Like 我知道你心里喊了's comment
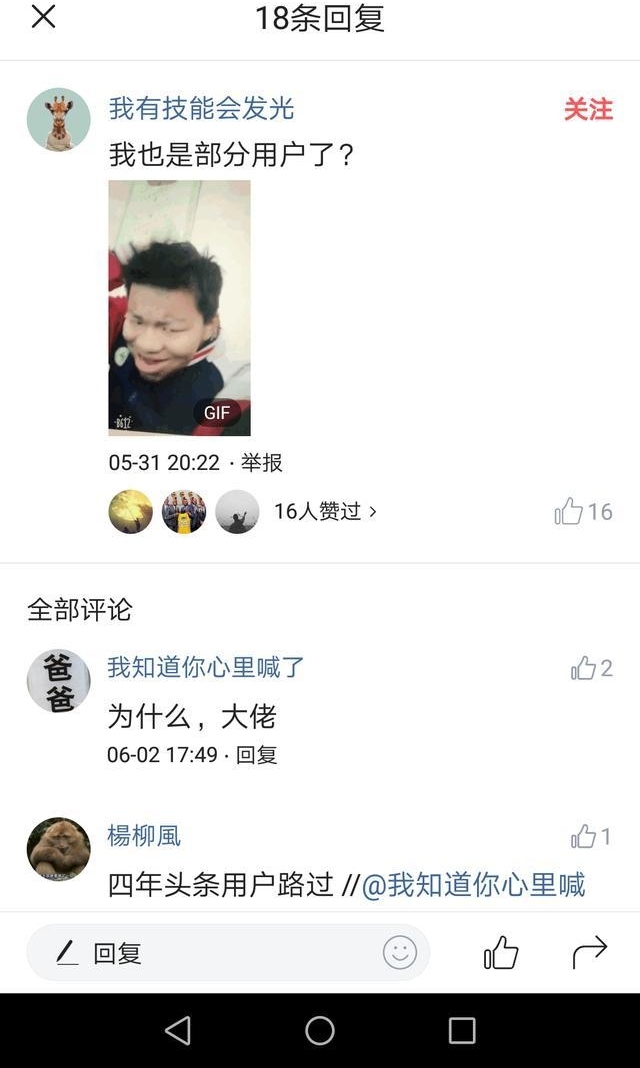This screenshot has height=1068, width=640. tap(592, 668)
